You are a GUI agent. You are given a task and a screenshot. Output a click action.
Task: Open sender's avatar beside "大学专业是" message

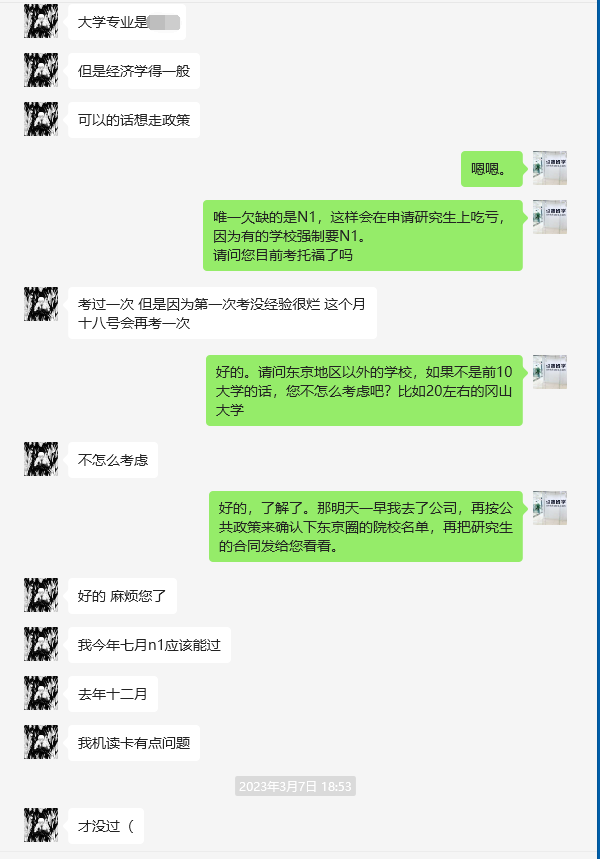41,21
